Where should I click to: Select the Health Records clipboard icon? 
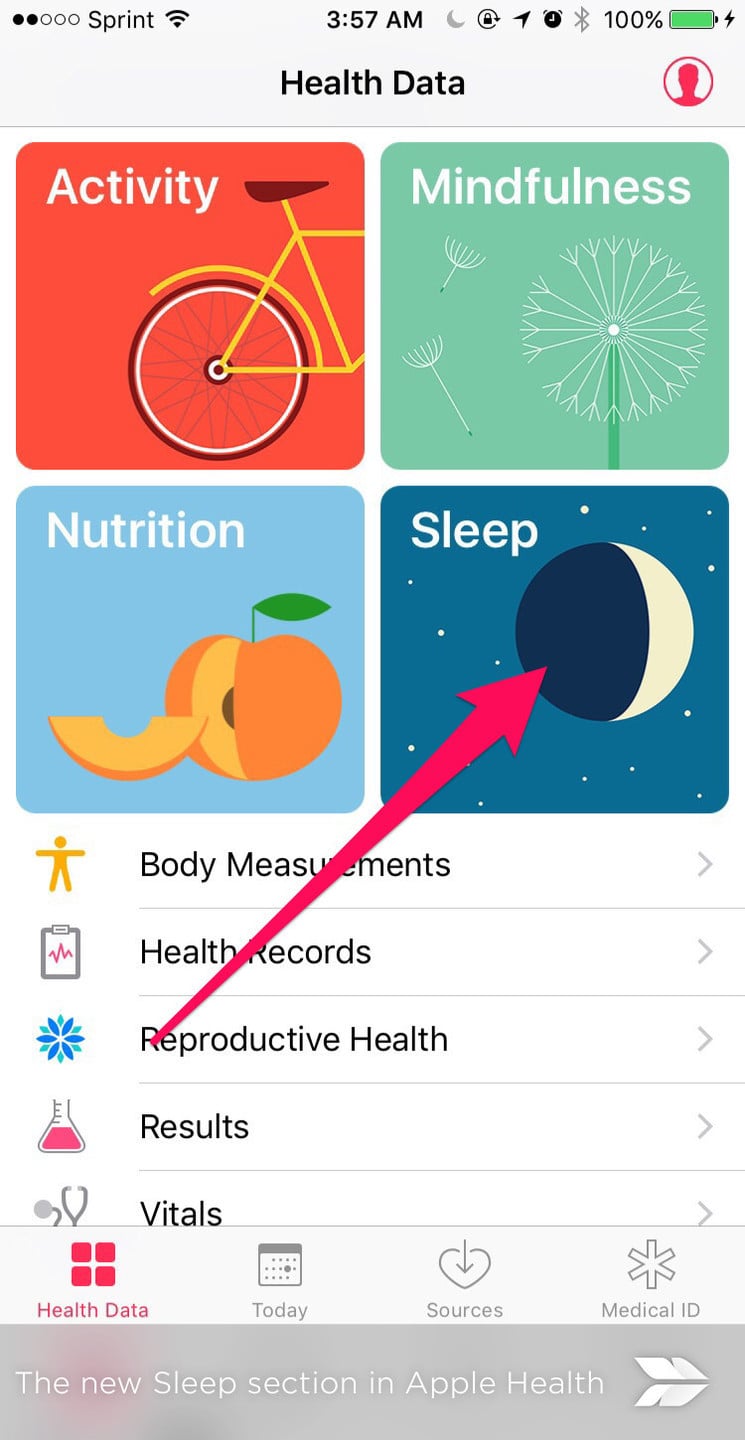[x=60, y=951]
